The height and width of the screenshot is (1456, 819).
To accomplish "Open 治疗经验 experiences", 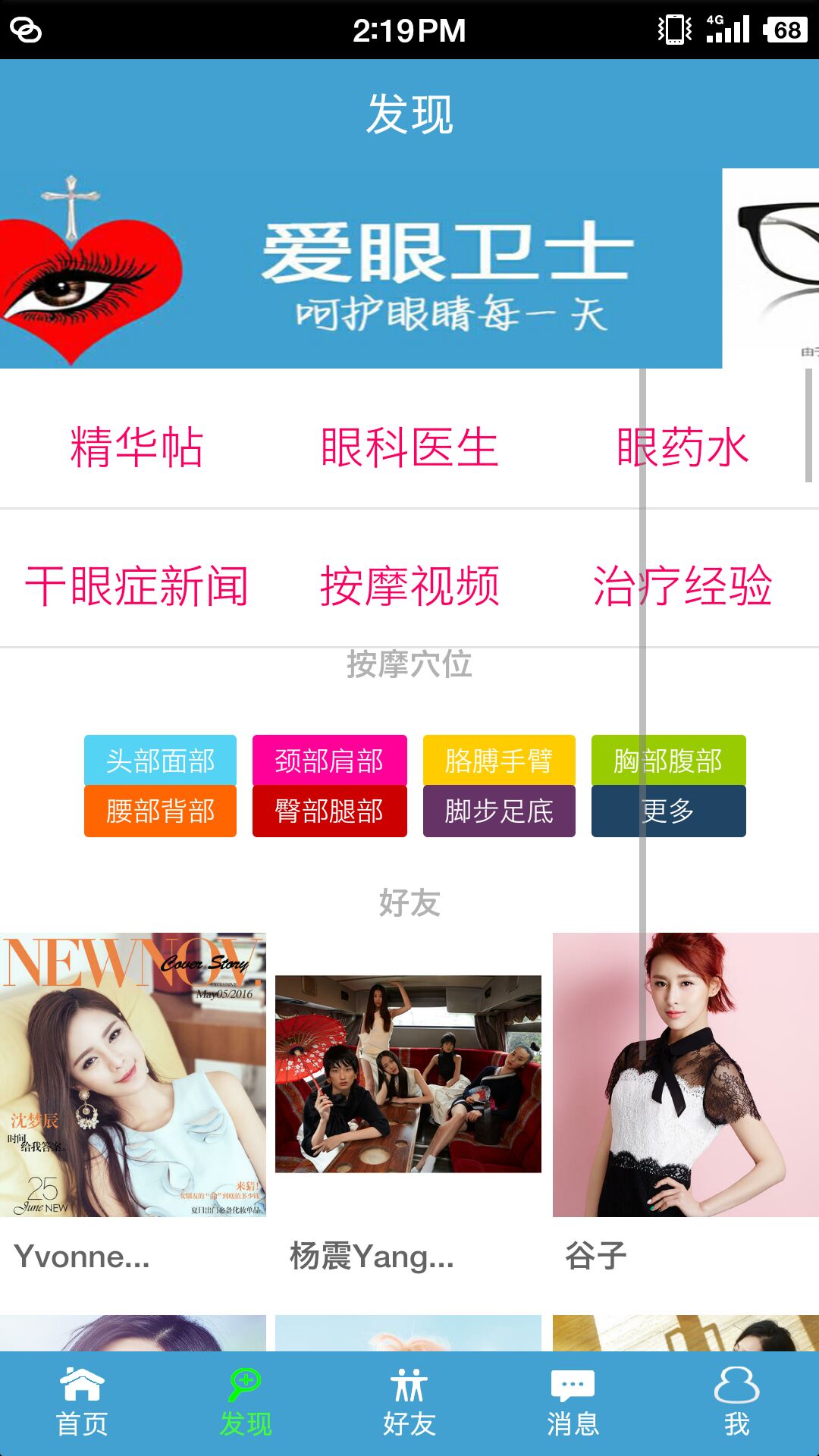I will point(682,586).
